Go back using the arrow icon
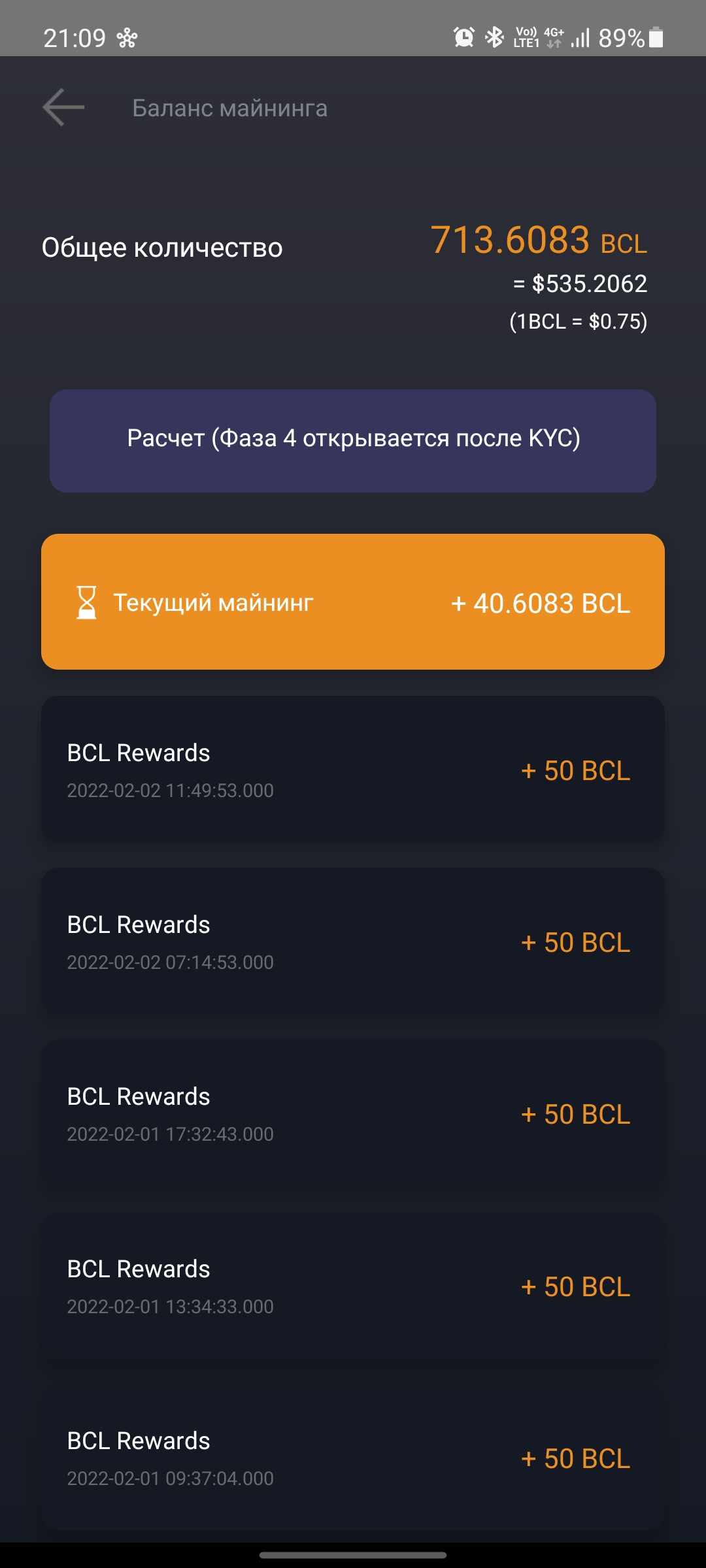The height and width of the screenshot is (1568, 706). coord(63,107)
